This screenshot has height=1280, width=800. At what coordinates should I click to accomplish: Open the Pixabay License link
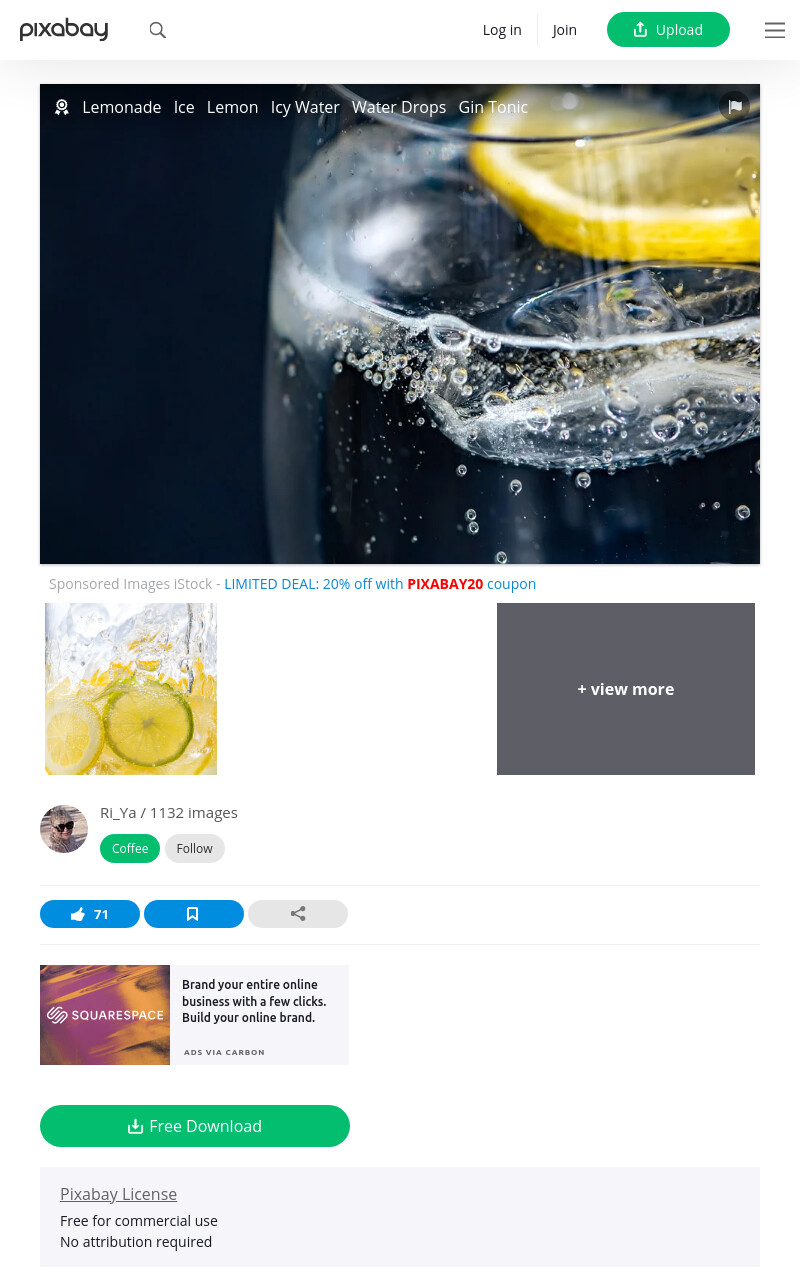point(118,1194)
